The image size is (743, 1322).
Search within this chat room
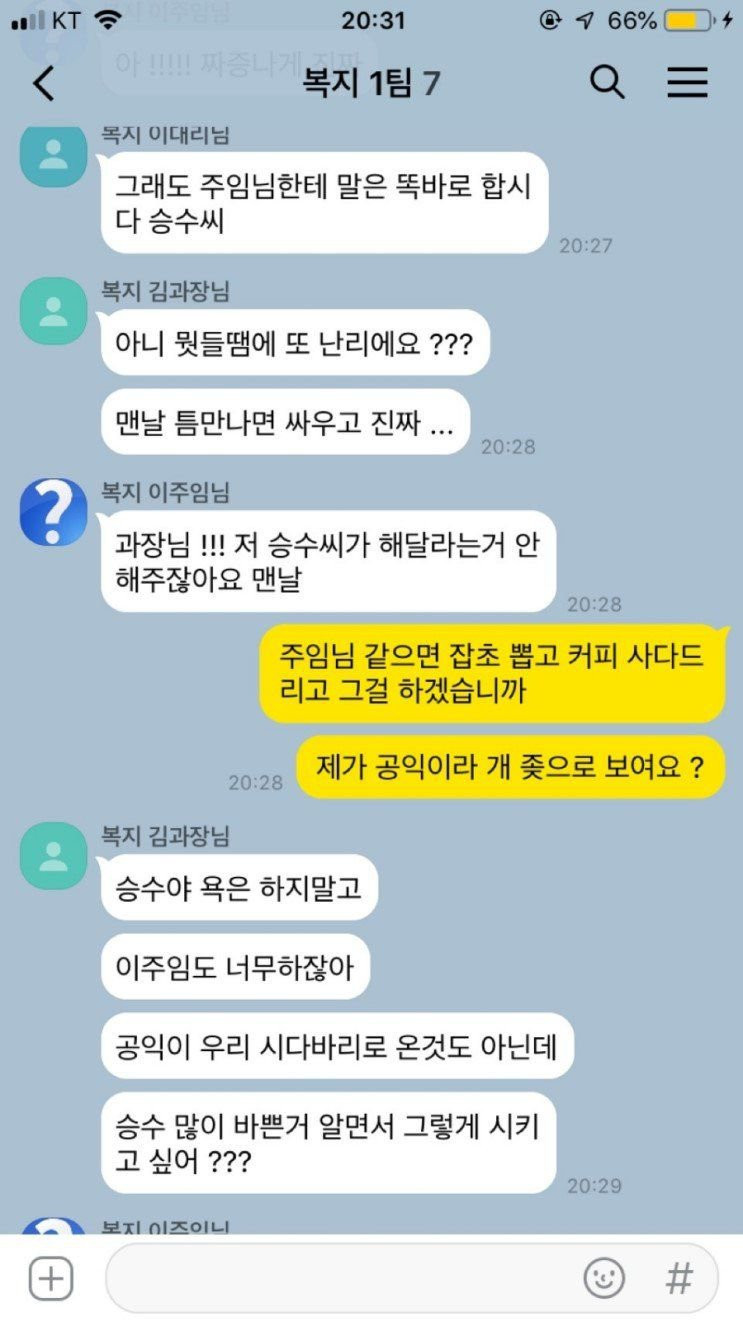coord(607,82)
